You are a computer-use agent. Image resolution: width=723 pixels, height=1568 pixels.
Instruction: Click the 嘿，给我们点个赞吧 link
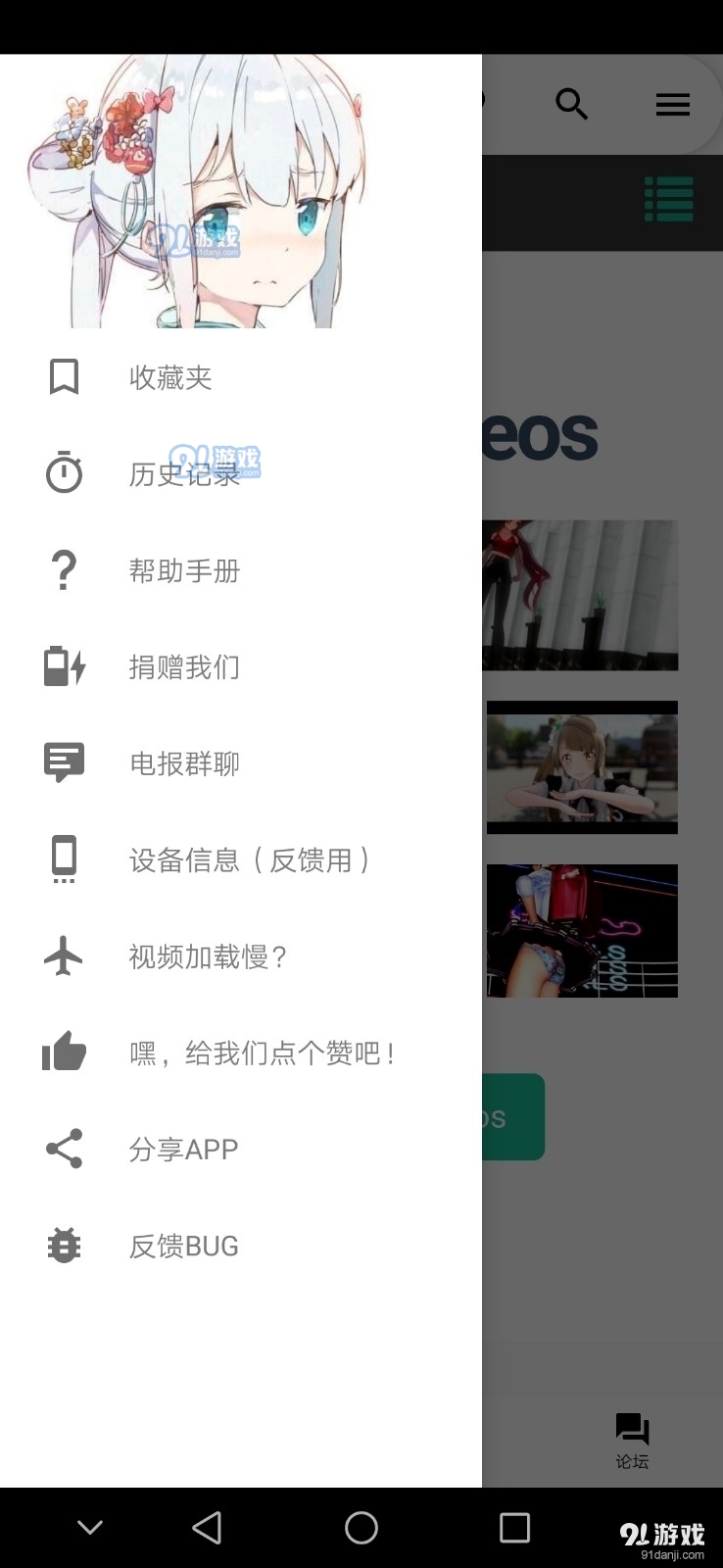263,1052
